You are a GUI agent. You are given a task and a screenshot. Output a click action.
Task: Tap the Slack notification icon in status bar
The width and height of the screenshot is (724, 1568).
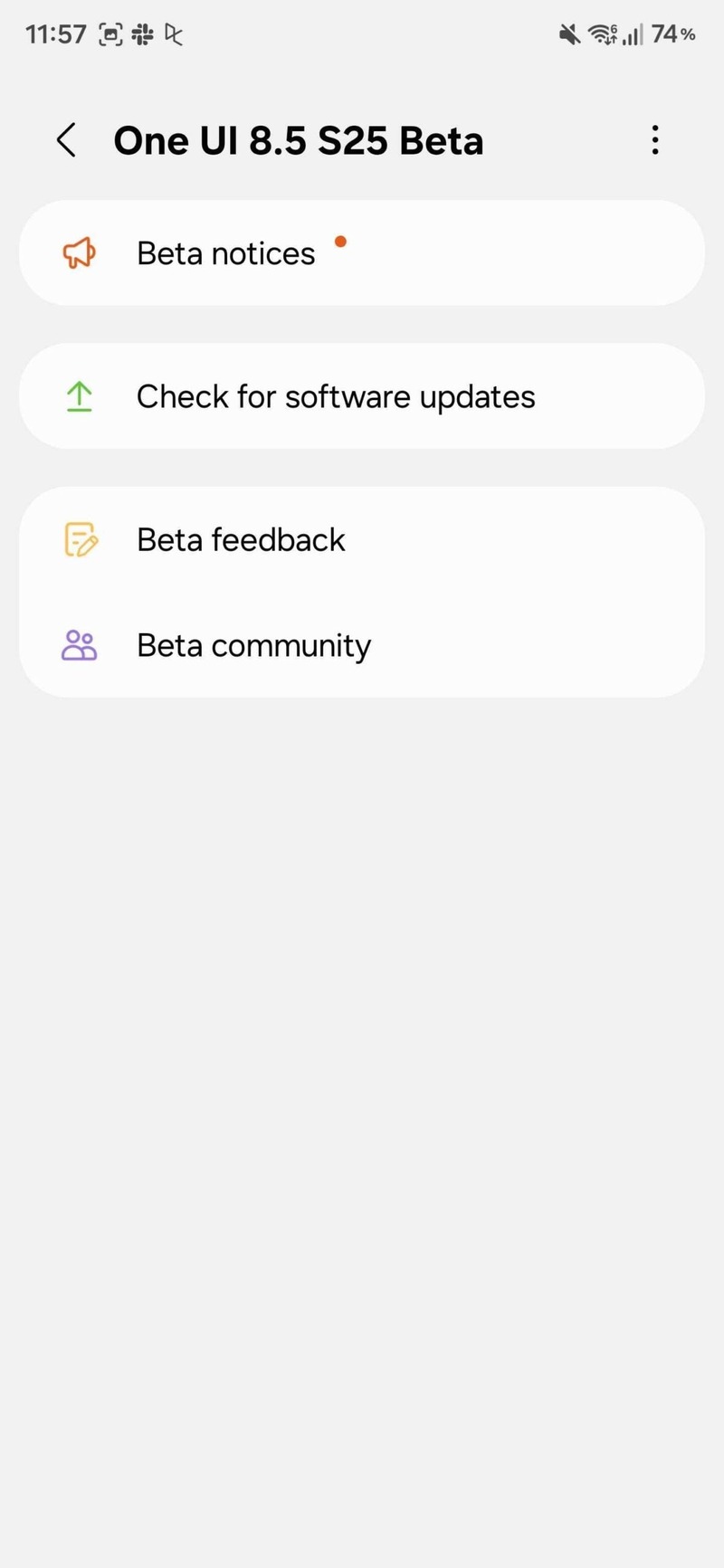click(x=141, y=34)
